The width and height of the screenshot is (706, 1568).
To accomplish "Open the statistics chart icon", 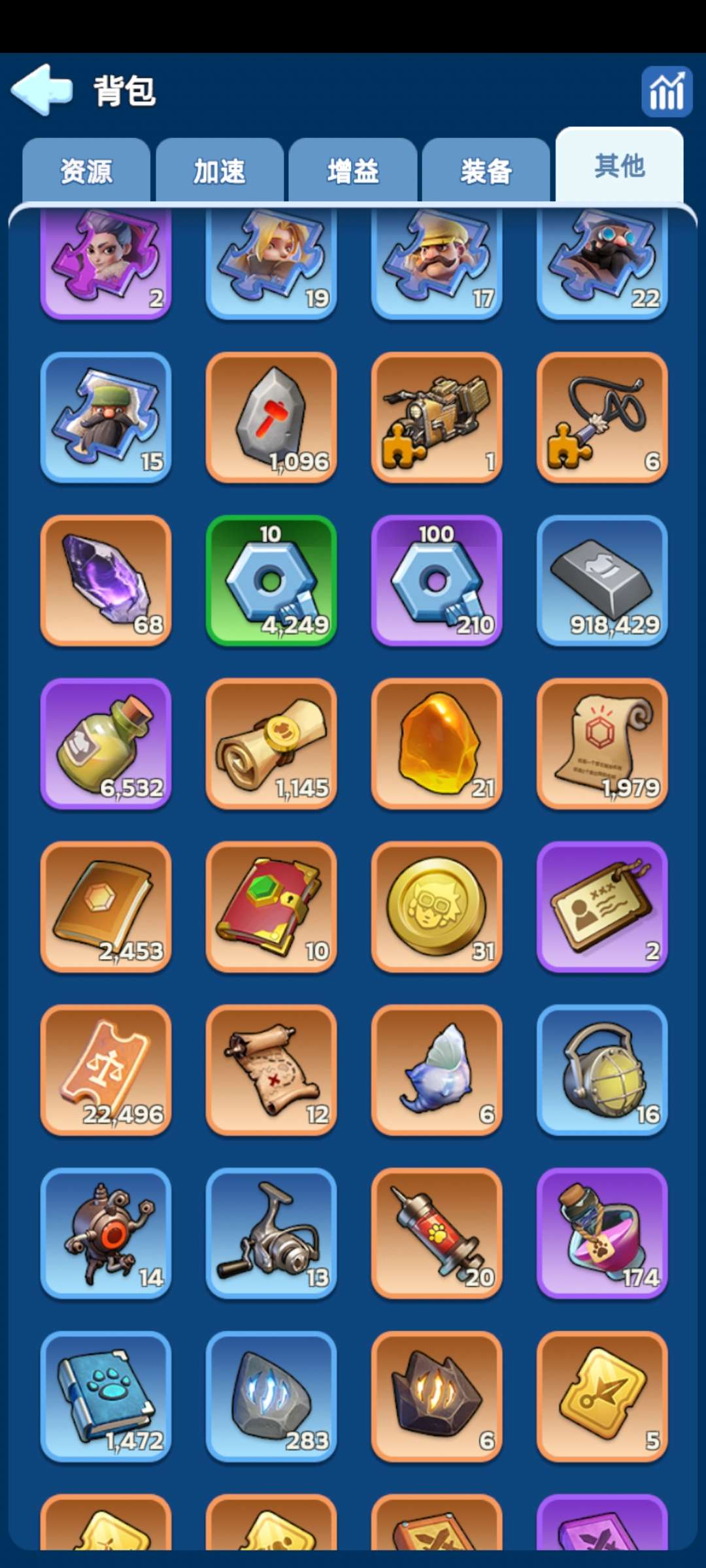I will click(x=666, y=91).
